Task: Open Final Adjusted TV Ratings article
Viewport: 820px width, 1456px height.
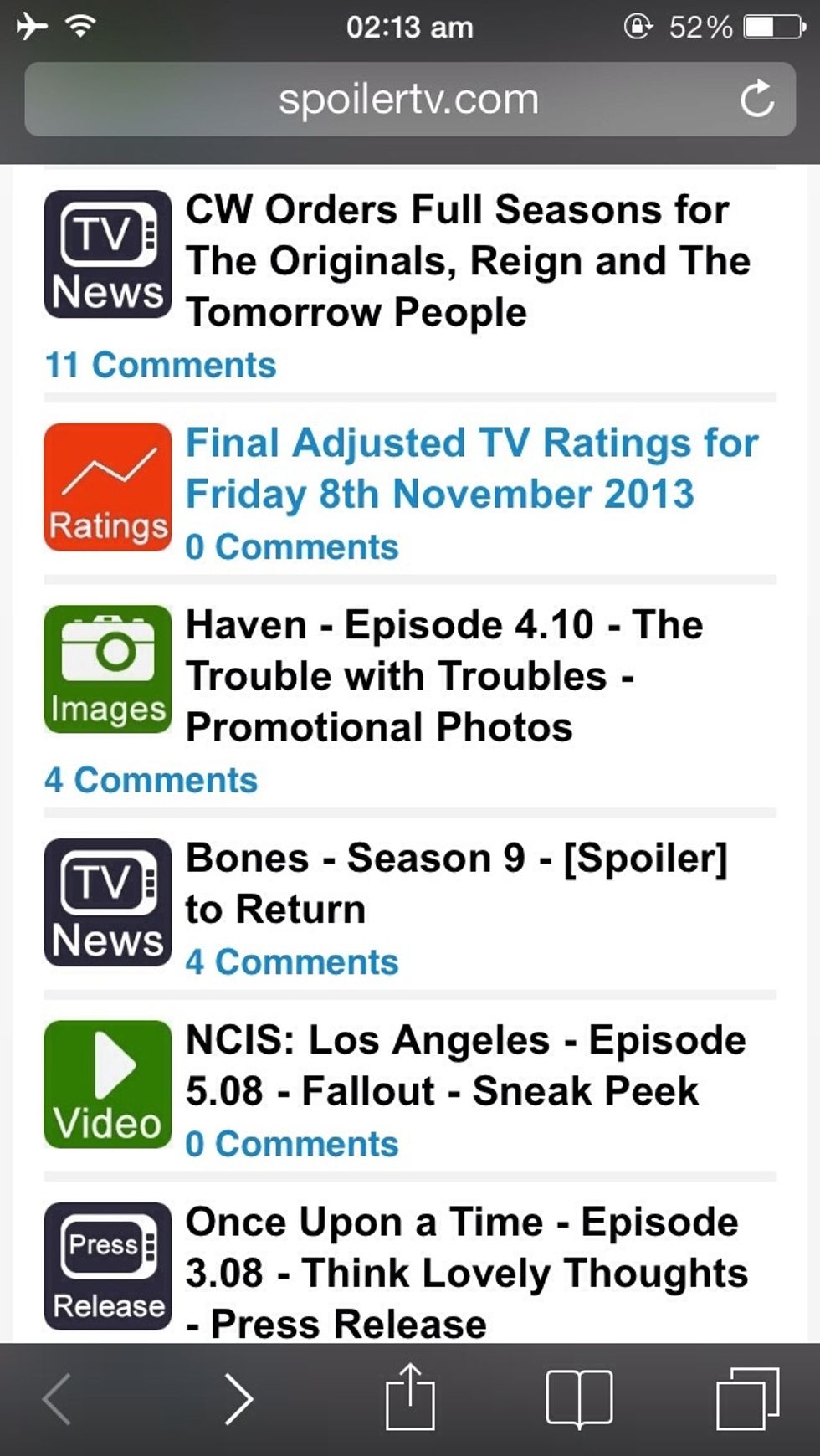Action: point(471,468)
